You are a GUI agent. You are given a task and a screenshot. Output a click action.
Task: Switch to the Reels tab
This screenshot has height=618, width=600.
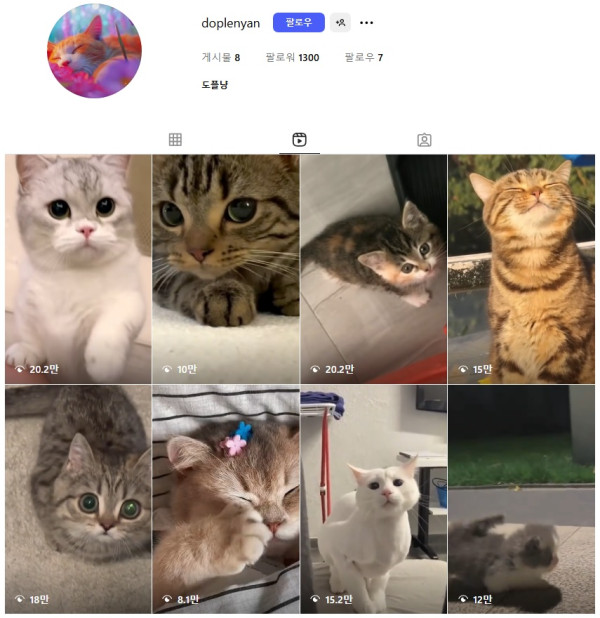click(x=299, y=140)
